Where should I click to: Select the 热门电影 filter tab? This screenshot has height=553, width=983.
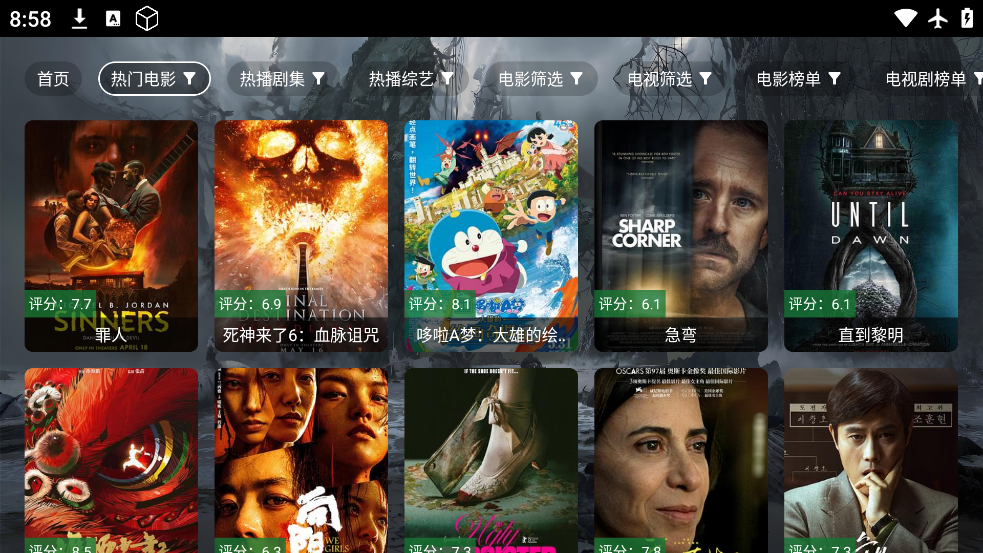tap(154, 79)
